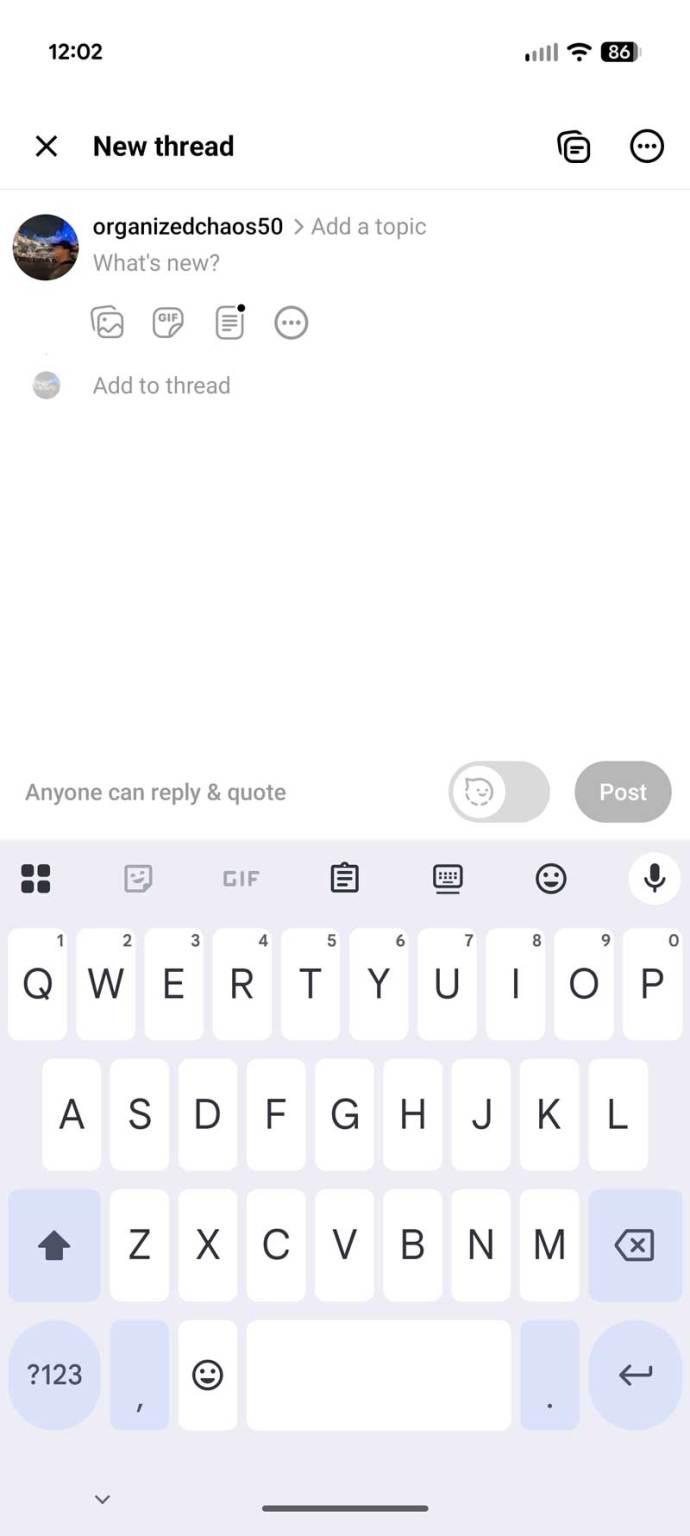Open the drafts icon in the header
690x1536 pixels.
click(x=573, y=146)
